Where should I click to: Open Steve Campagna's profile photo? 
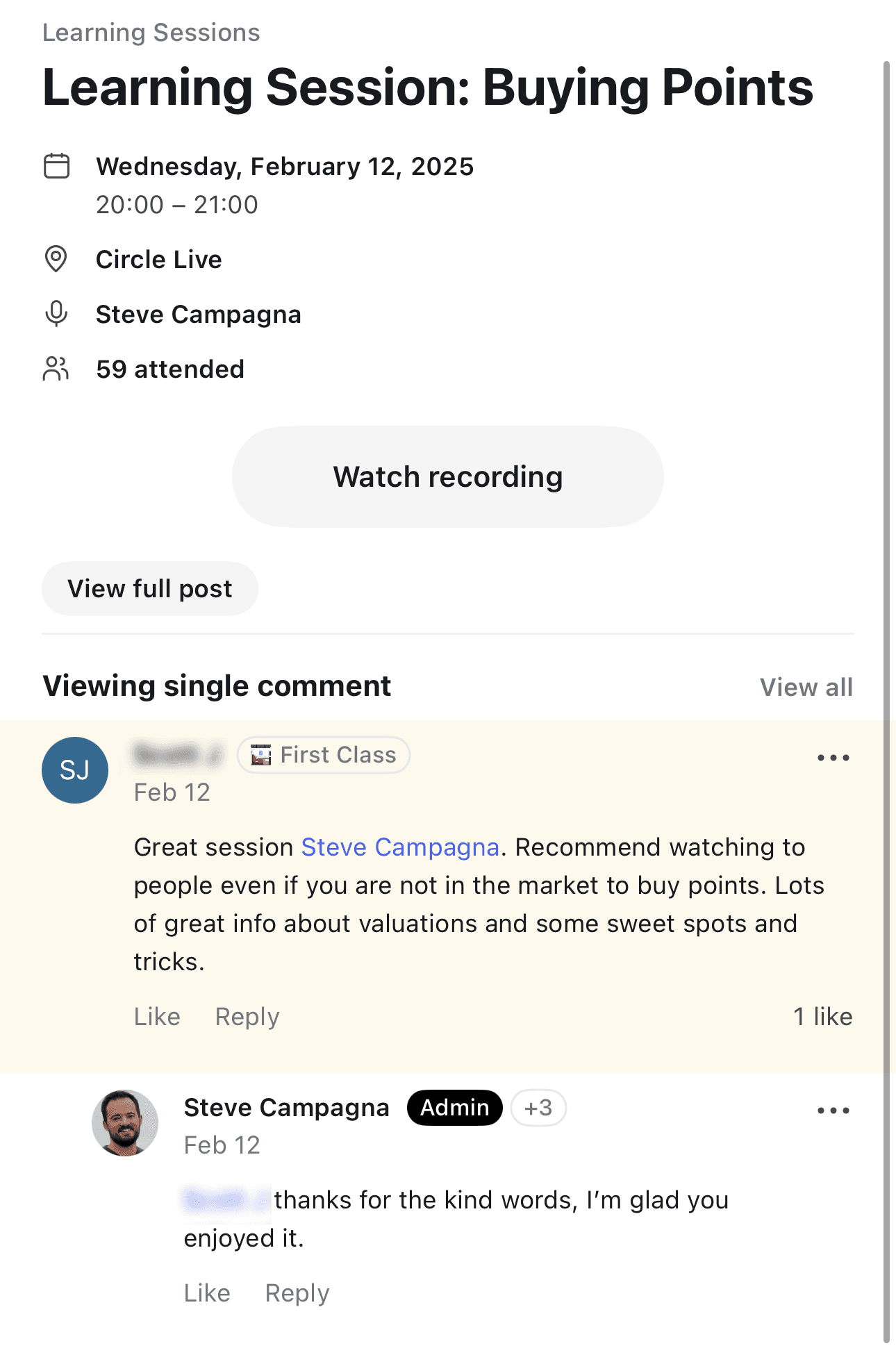[x=125, y=1123]
